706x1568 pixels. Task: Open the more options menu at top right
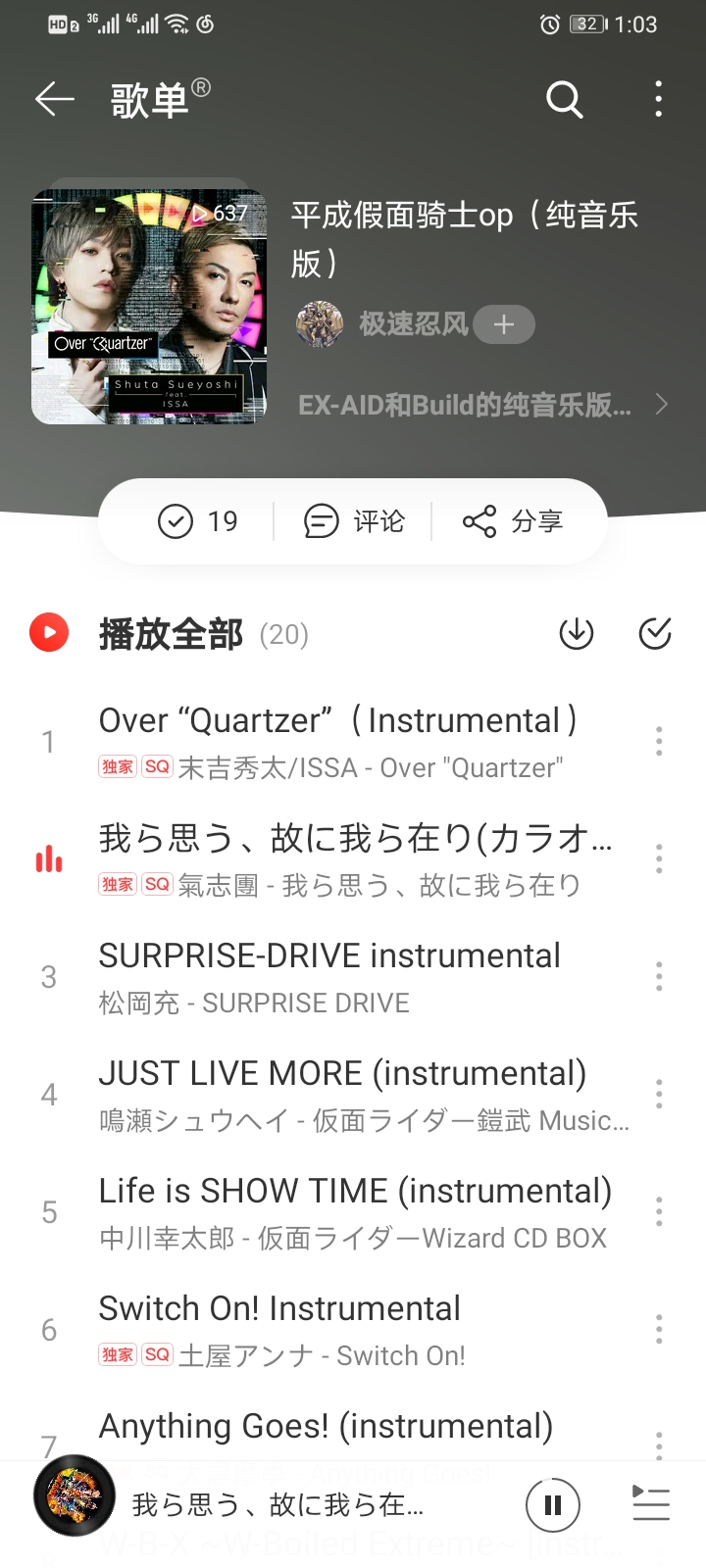tap(657, 100)
